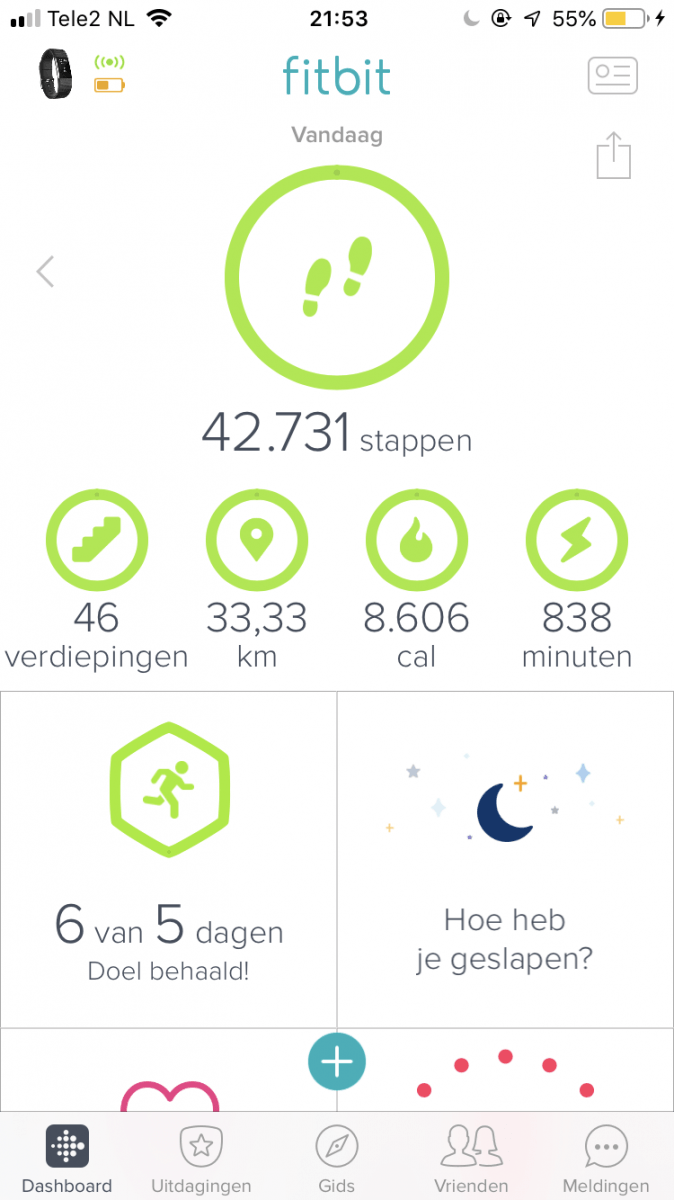The image size is (674, 1200).
Task: Select the Dashboard tab
Action: [67, 1159]
